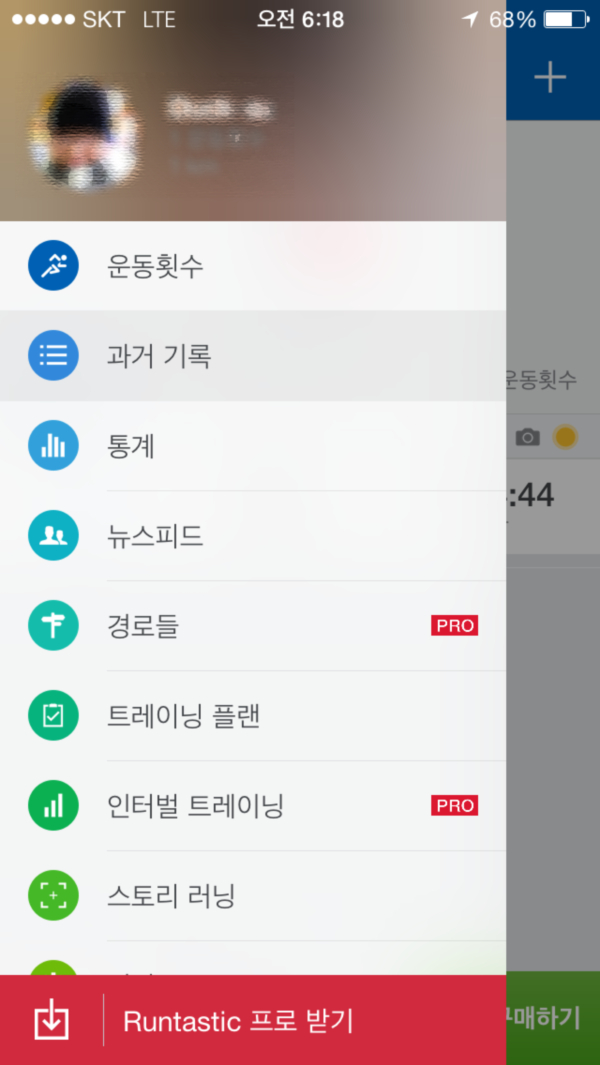Screen dimensions: 600x1065
Task: Open 트레이닝 플랜
Action: (x=253, y=716)
